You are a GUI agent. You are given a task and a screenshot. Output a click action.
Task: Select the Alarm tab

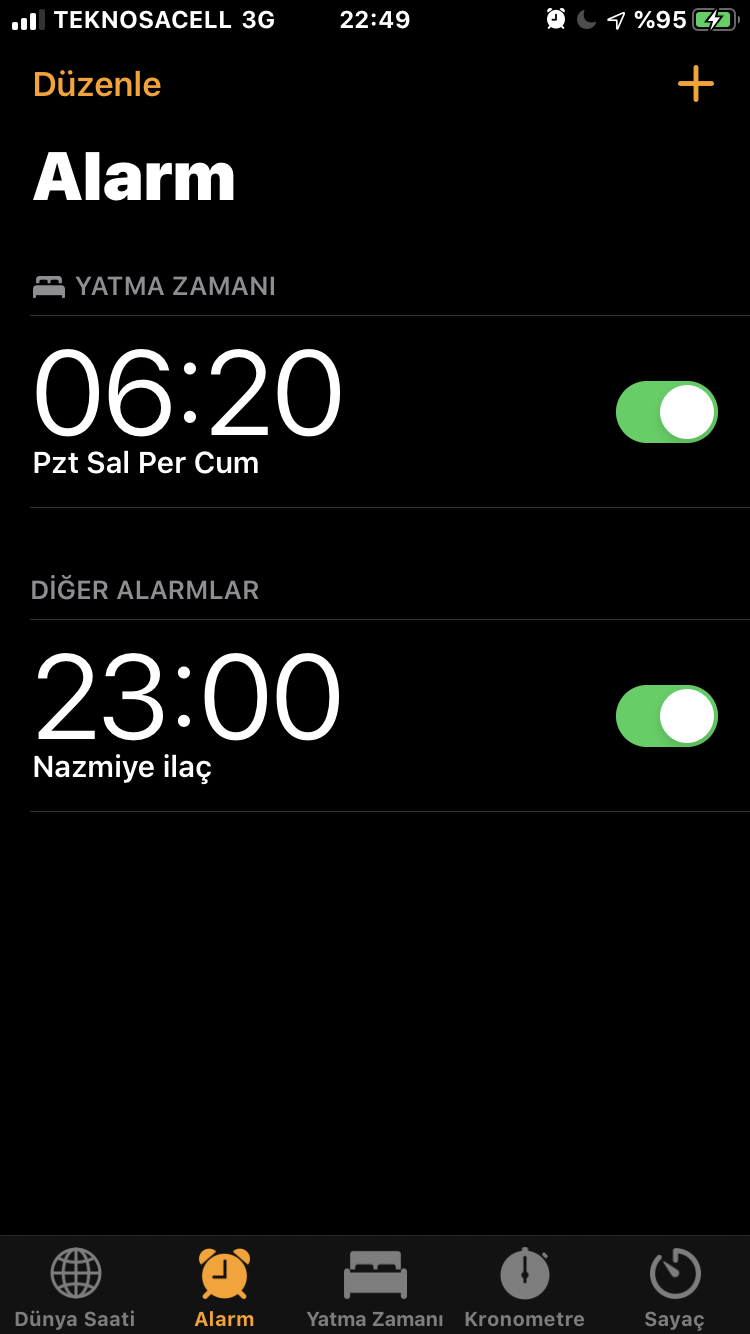[224, 1286]
